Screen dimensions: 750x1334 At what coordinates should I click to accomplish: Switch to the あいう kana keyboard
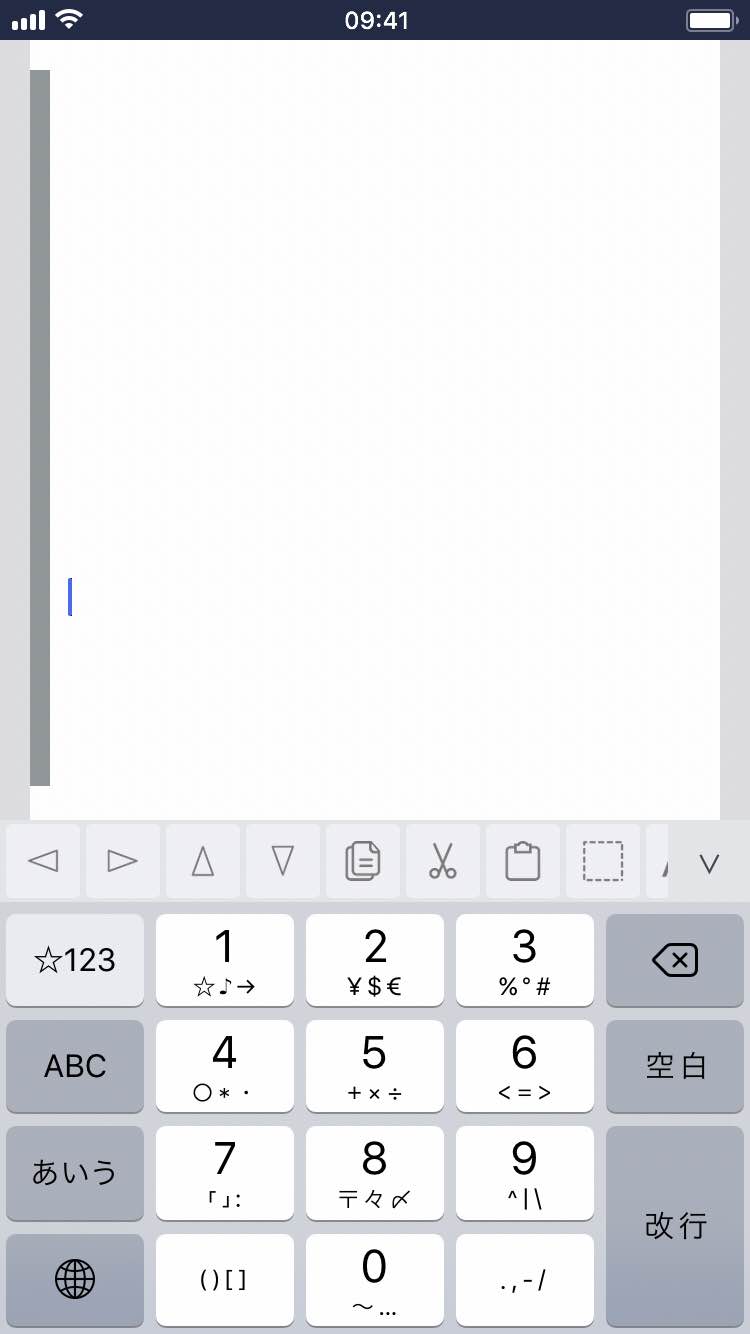(75, 1172)
